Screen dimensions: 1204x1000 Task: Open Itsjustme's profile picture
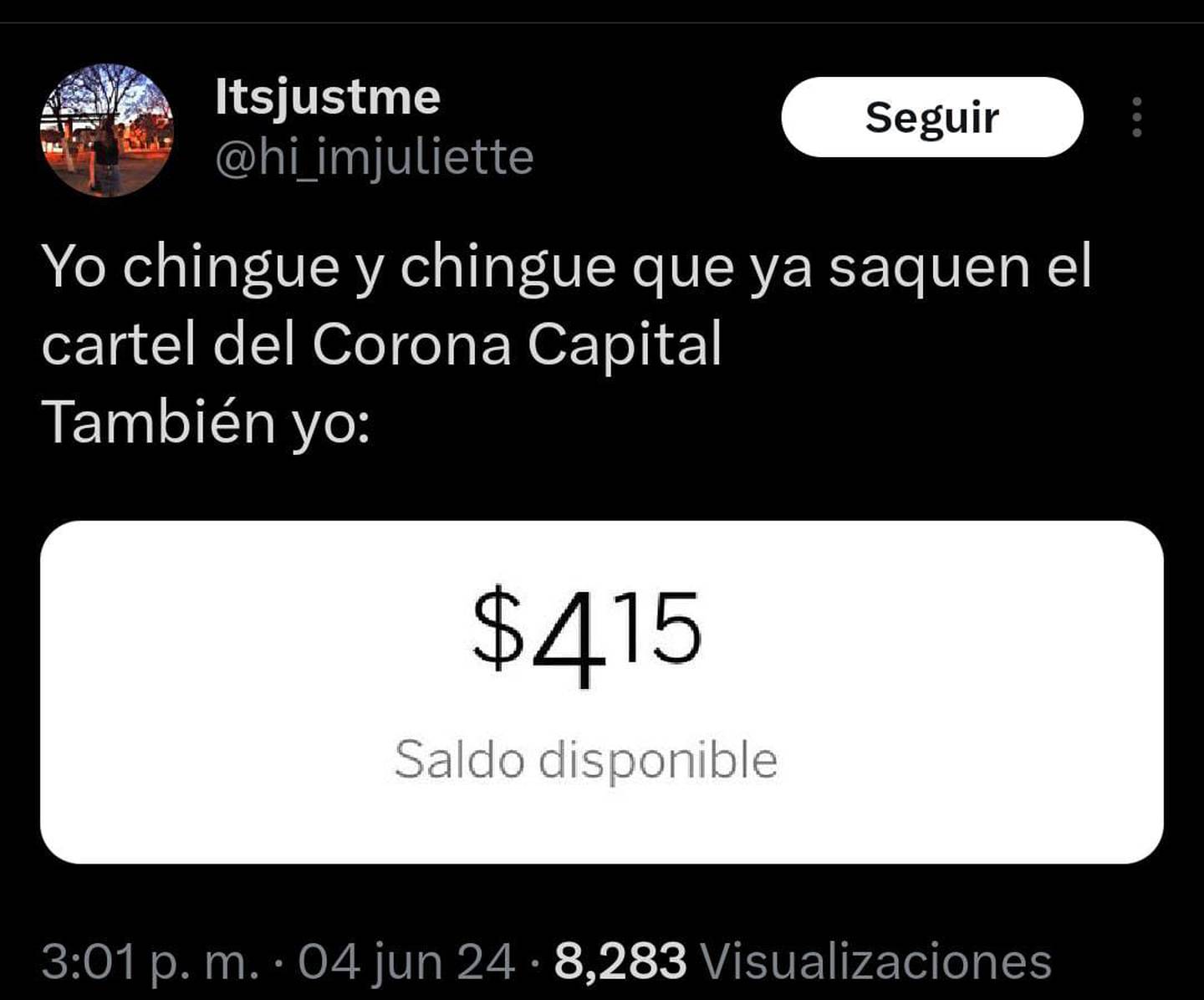(107, 130)
